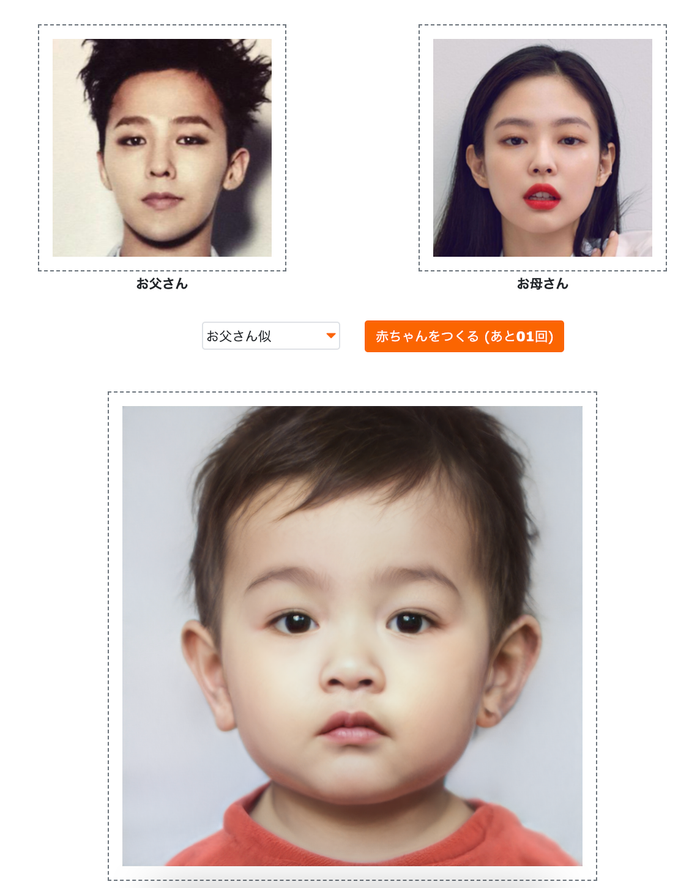Image resolution: width=700 pixels, height=888 pixels.
Task: Open the generated baby picture
Action: 352,635
